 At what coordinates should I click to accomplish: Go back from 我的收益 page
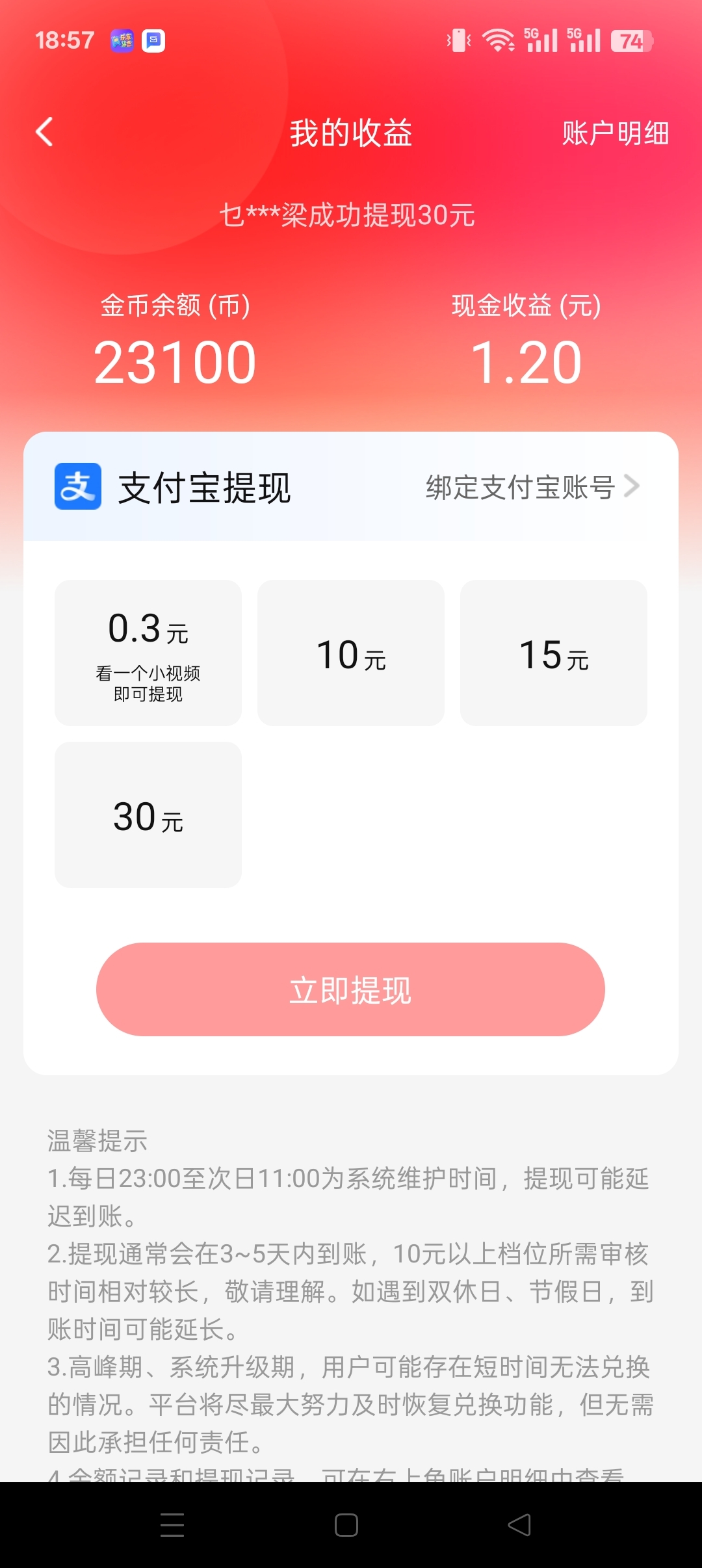point(44,133)
